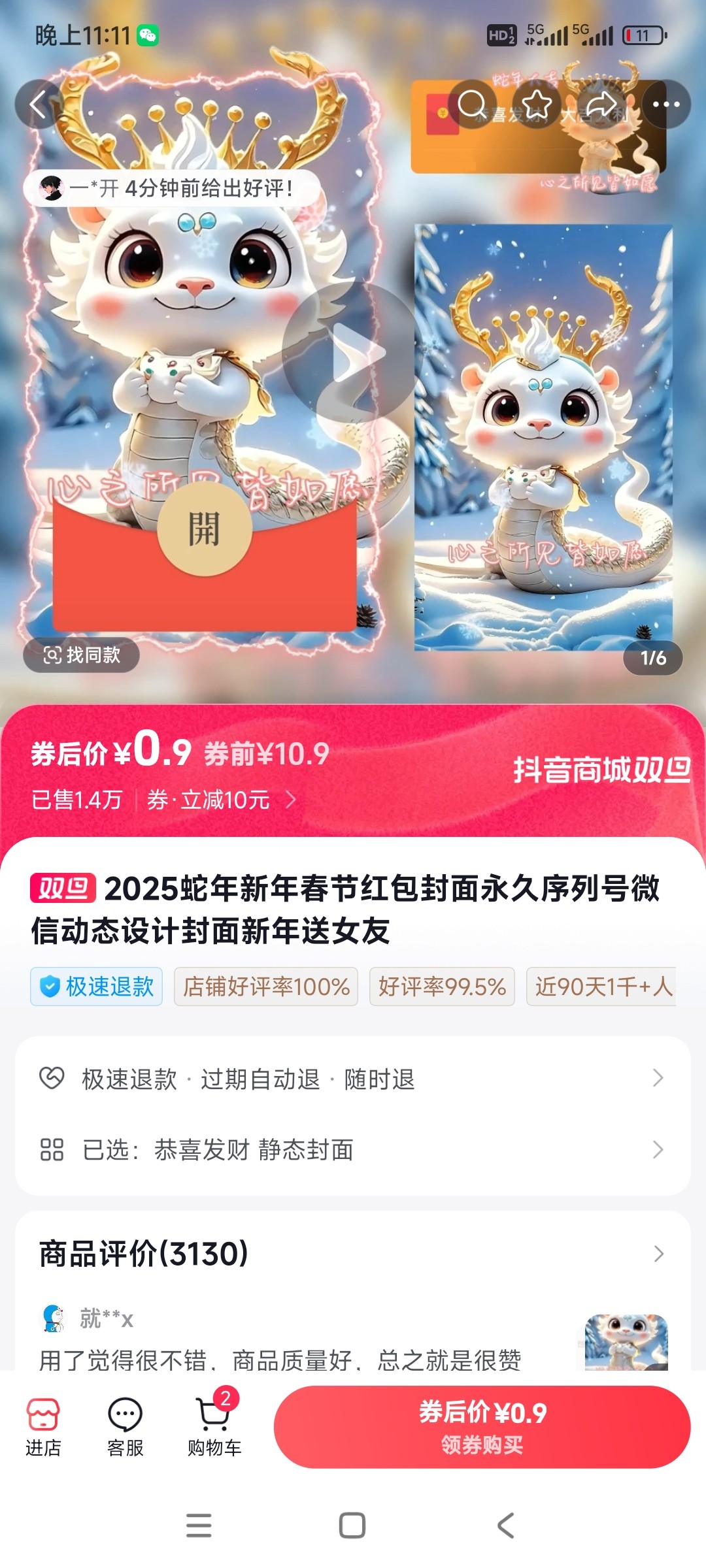Enter the shop via 进店

click(x=43, y=1426)
